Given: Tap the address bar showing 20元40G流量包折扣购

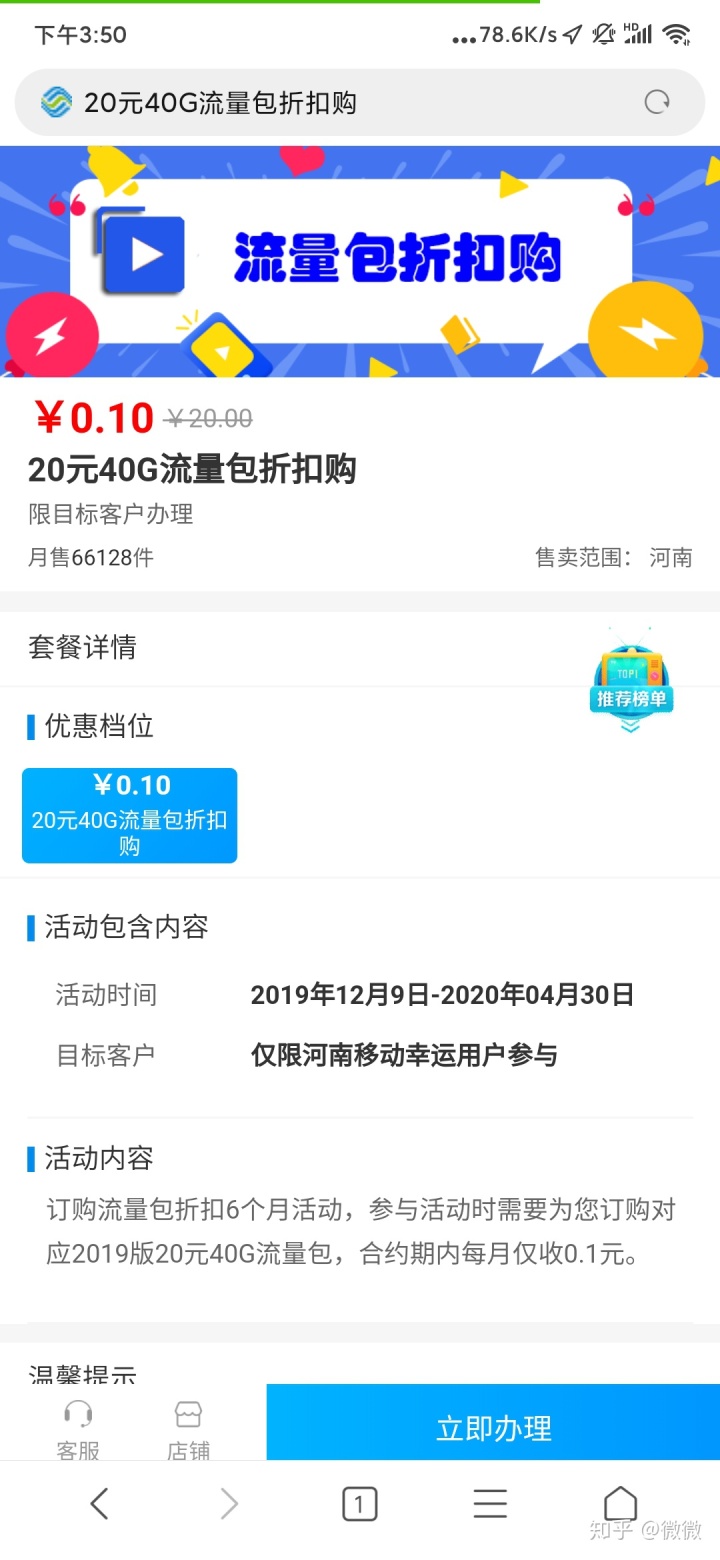Looking at the screenshot, I should (330, 103).
